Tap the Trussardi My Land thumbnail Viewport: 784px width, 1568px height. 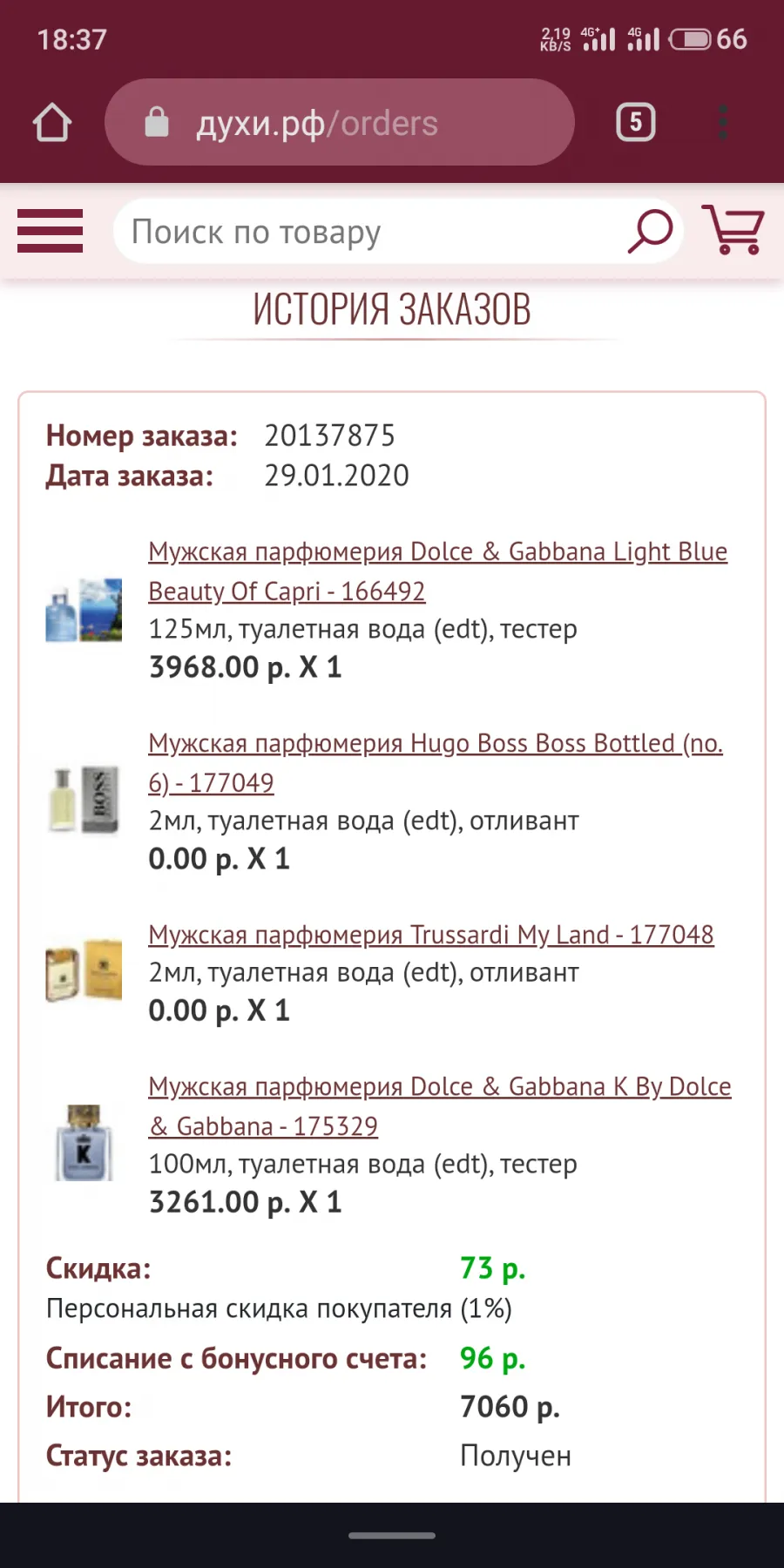(84, 970)
